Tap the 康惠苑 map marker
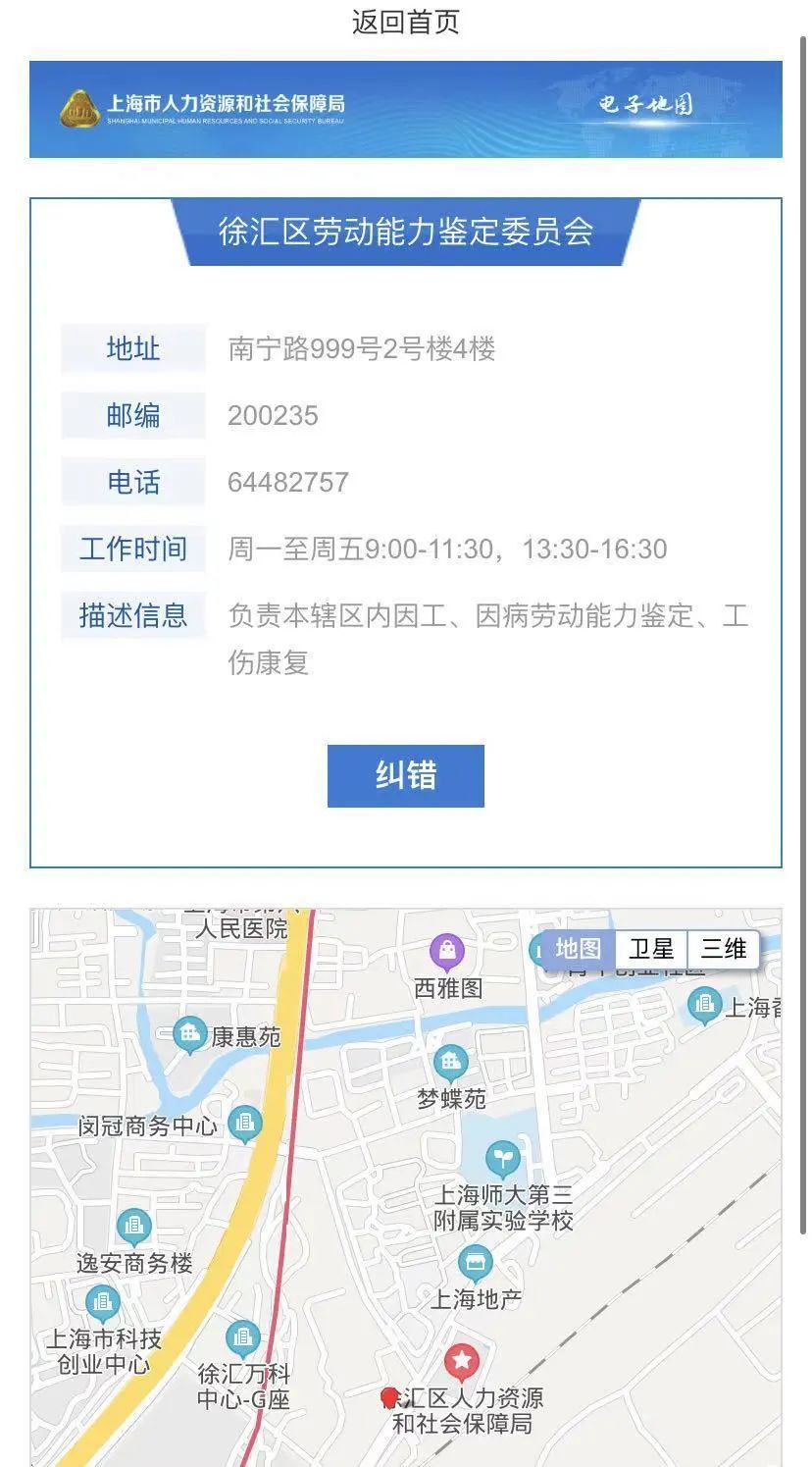The height and width of the screenshot is (1467, 812). [x=190, y=1033]
